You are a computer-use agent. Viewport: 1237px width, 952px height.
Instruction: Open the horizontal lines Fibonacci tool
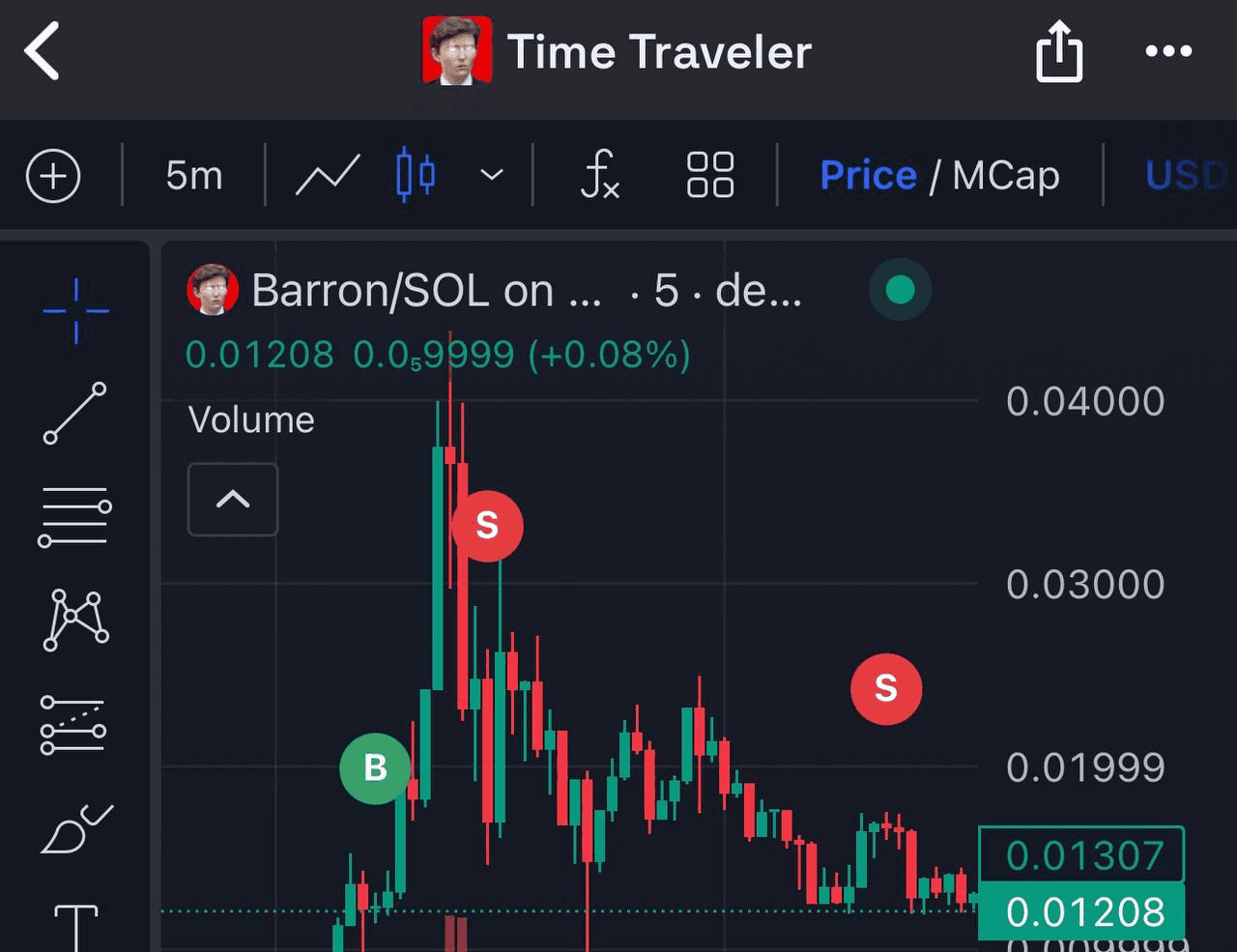click(75, 516)
